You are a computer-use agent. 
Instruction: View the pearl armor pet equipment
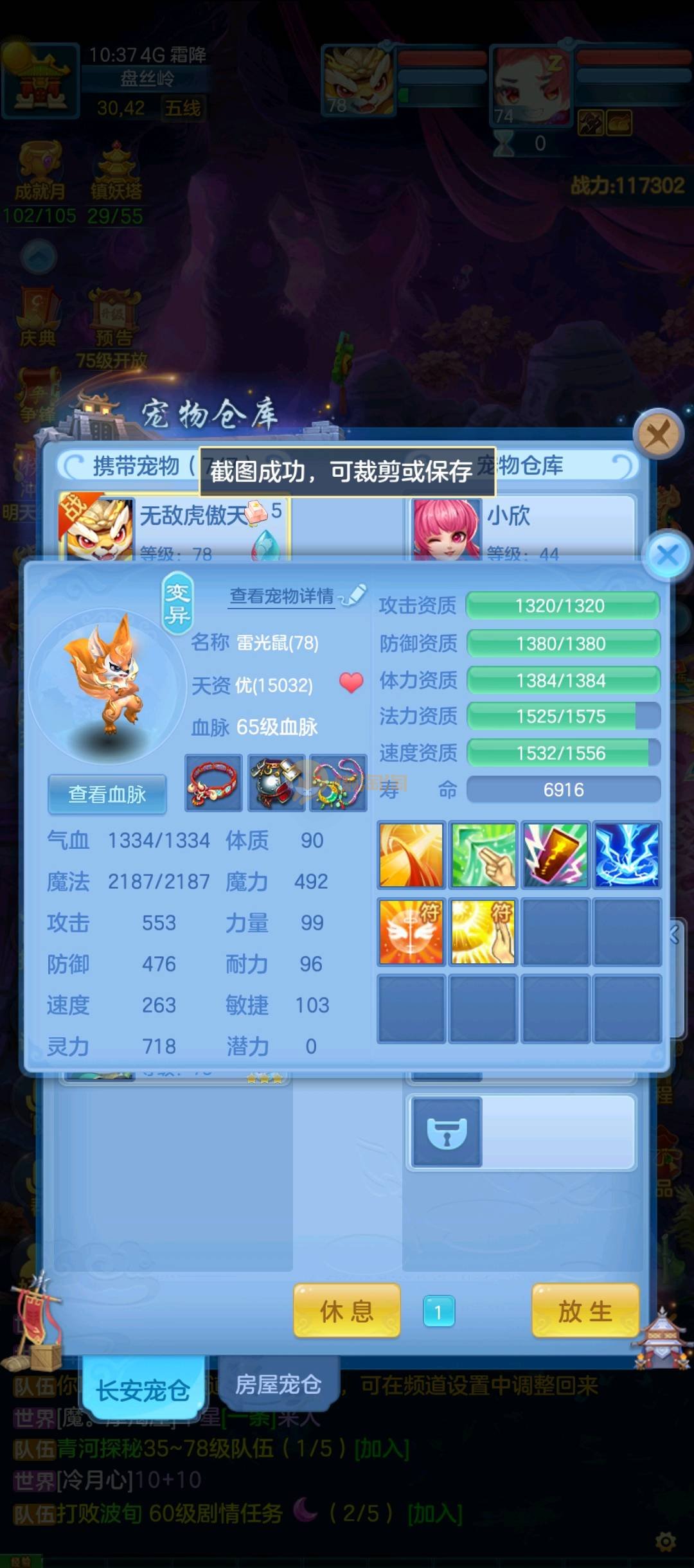pyautogui.click(x=277, y=783)
